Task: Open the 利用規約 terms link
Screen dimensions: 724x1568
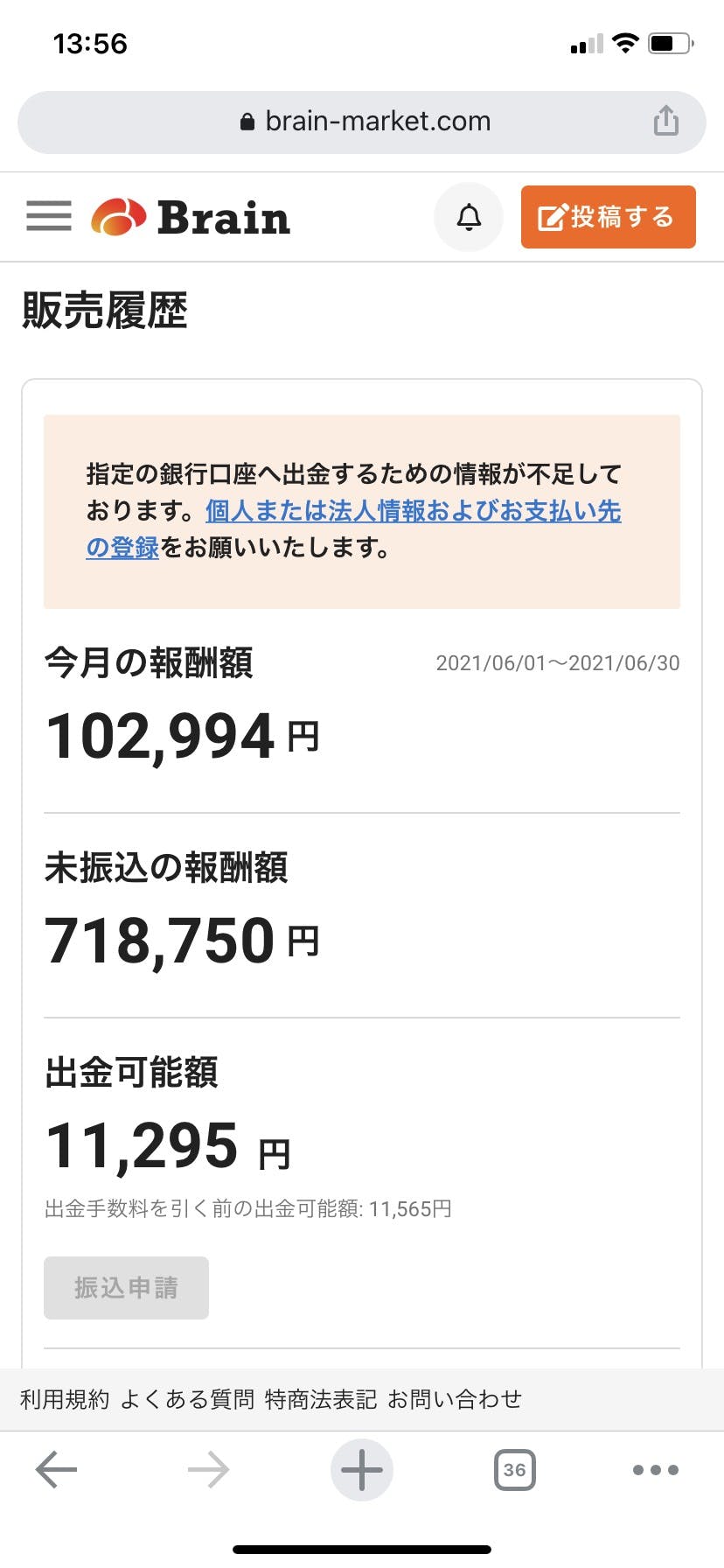Action: 65,1400
